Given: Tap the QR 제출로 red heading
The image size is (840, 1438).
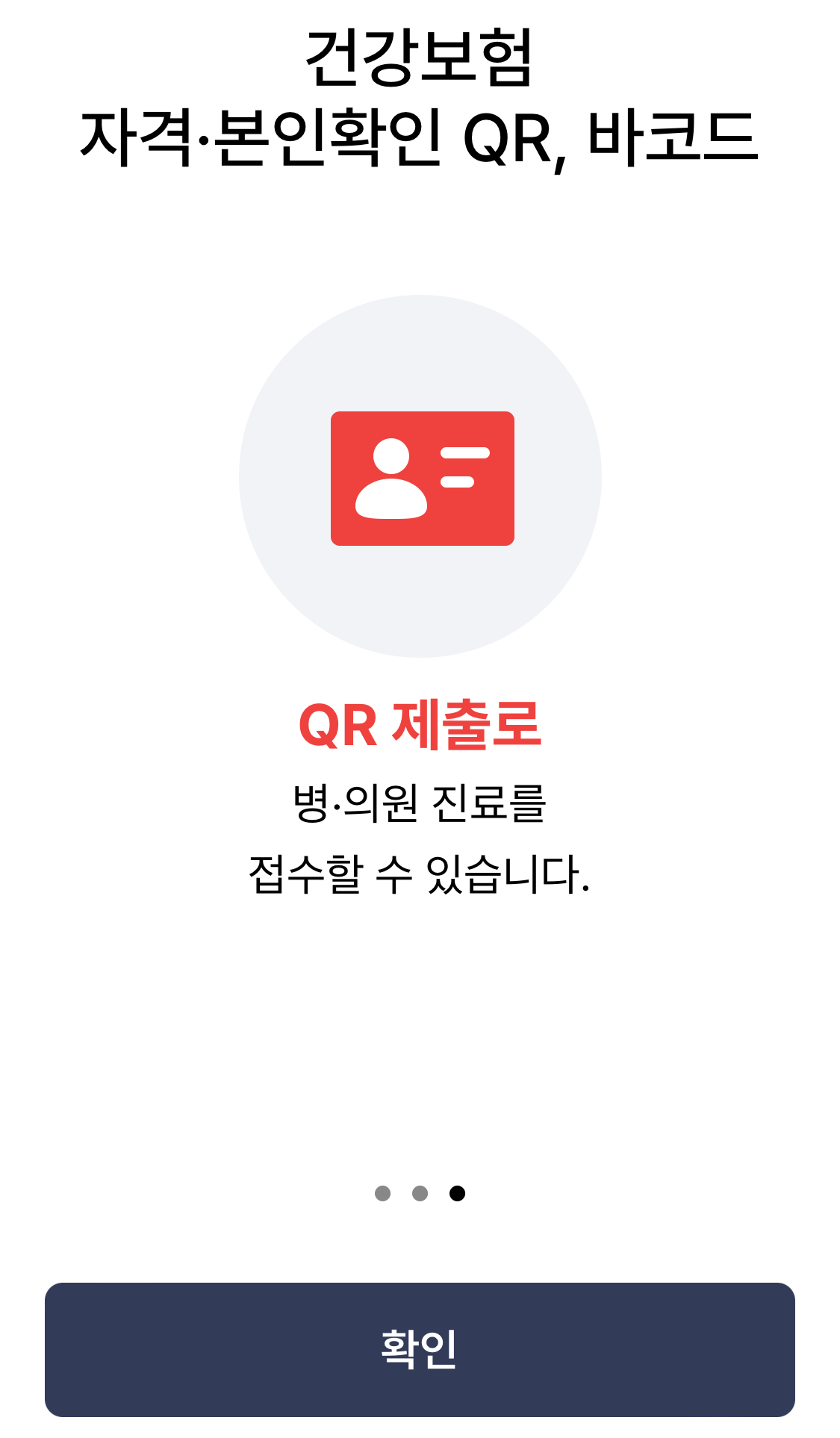Looking at the screenshot, I should [420, 723].
